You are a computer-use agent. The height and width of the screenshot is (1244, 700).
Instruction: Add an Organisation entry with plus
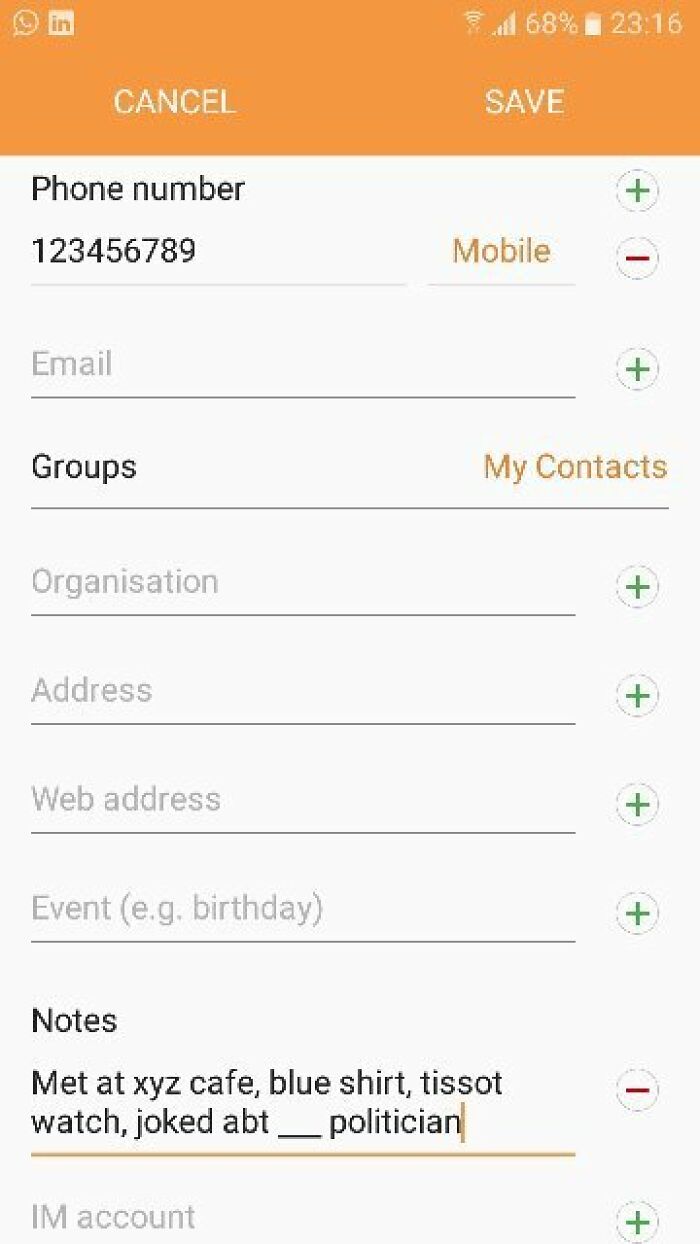coord(637,586)
